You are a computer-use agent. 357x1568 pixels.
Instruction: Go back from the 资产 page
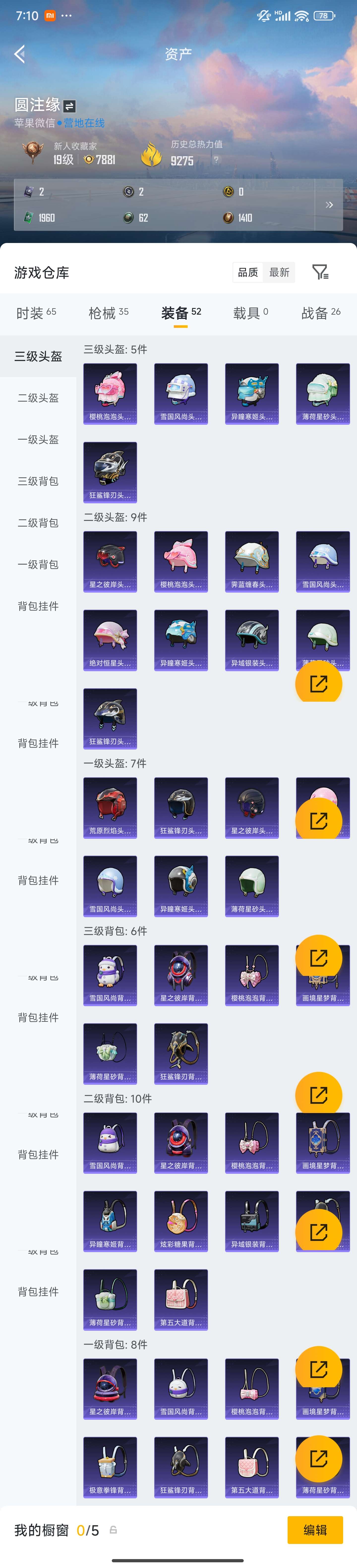point(20,54)
